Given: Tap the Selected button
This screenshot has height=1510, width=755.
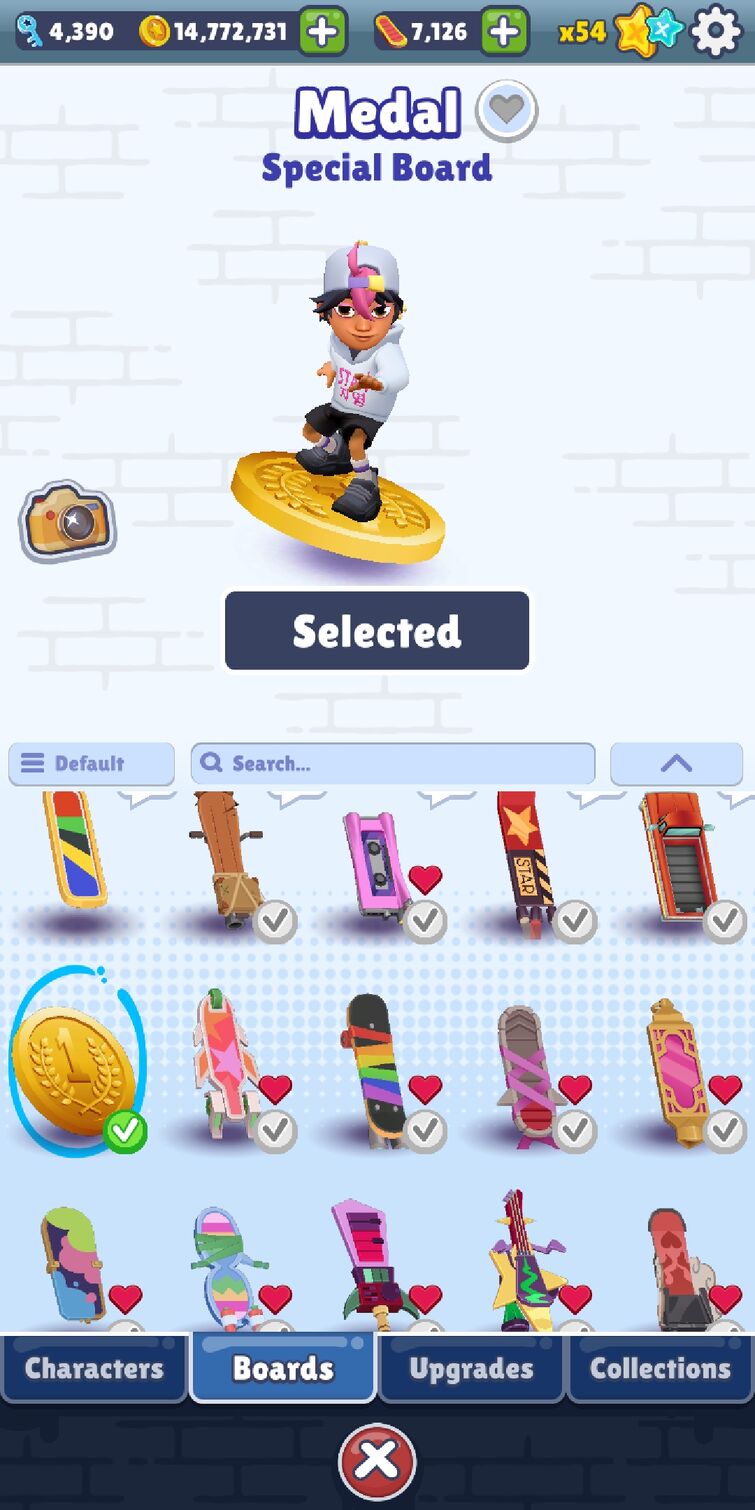Looking at the screenshot, I should point(377,631).
